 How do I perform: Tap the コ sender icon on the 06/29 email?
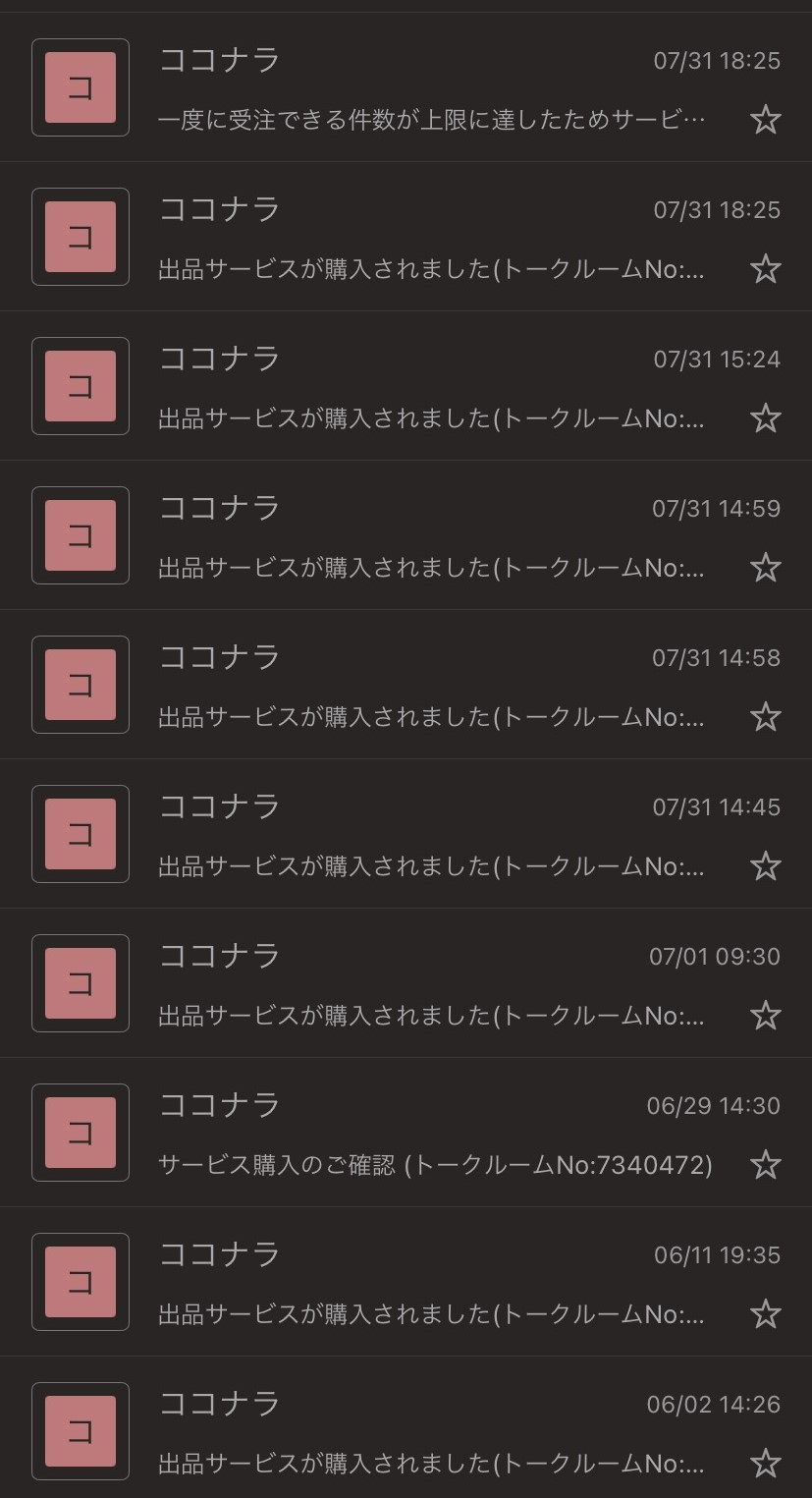pyautogui.click(x=80, y=1132)
